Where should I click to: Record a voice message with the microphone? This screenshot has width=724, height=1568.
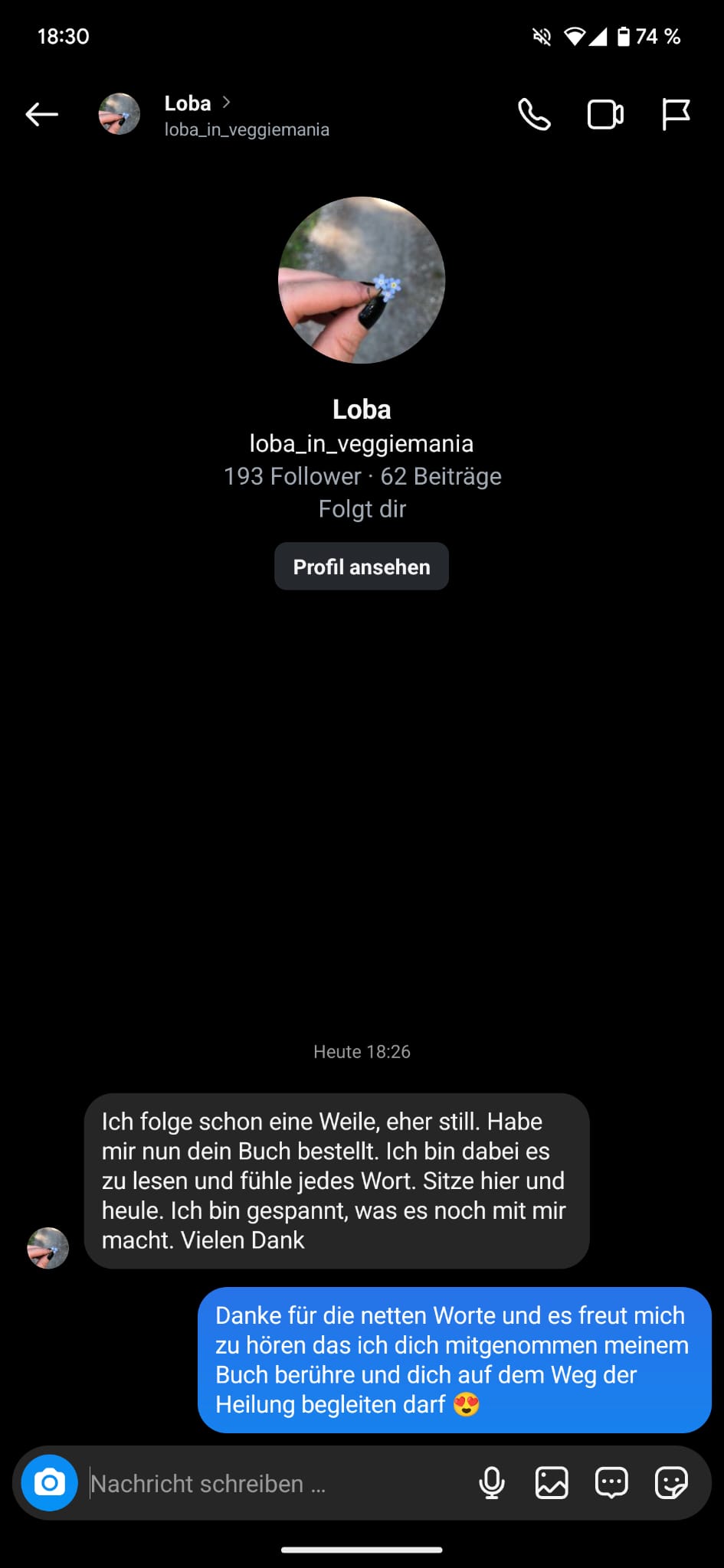[492, 1483]
